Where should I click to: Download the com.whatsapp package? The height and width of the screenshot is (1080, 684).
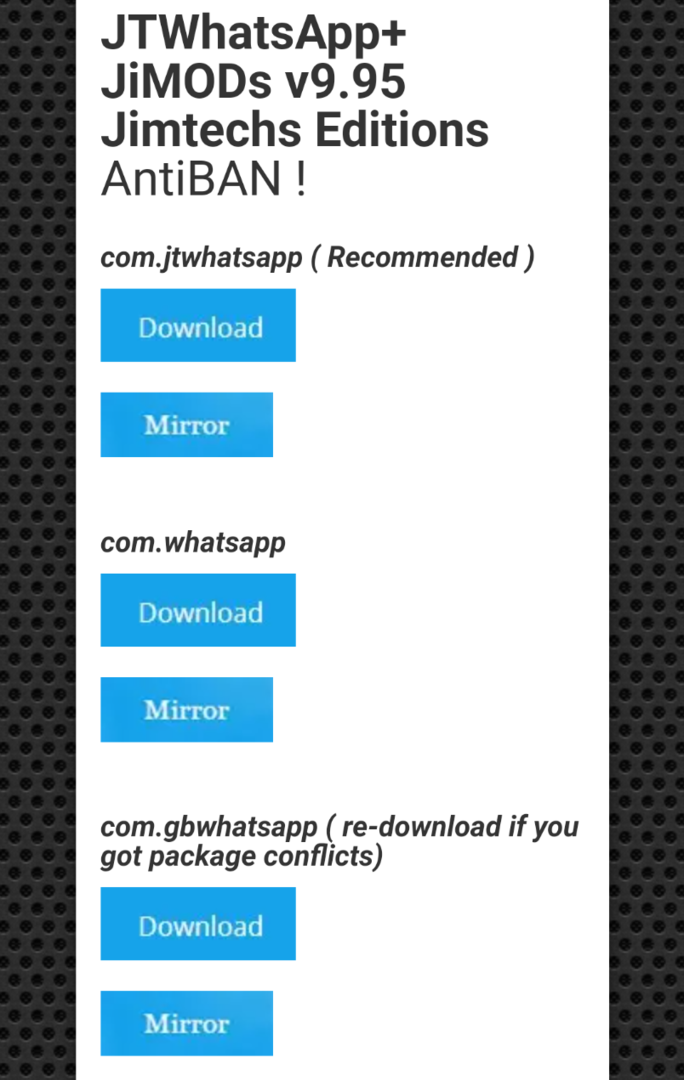tap(198, 611)
